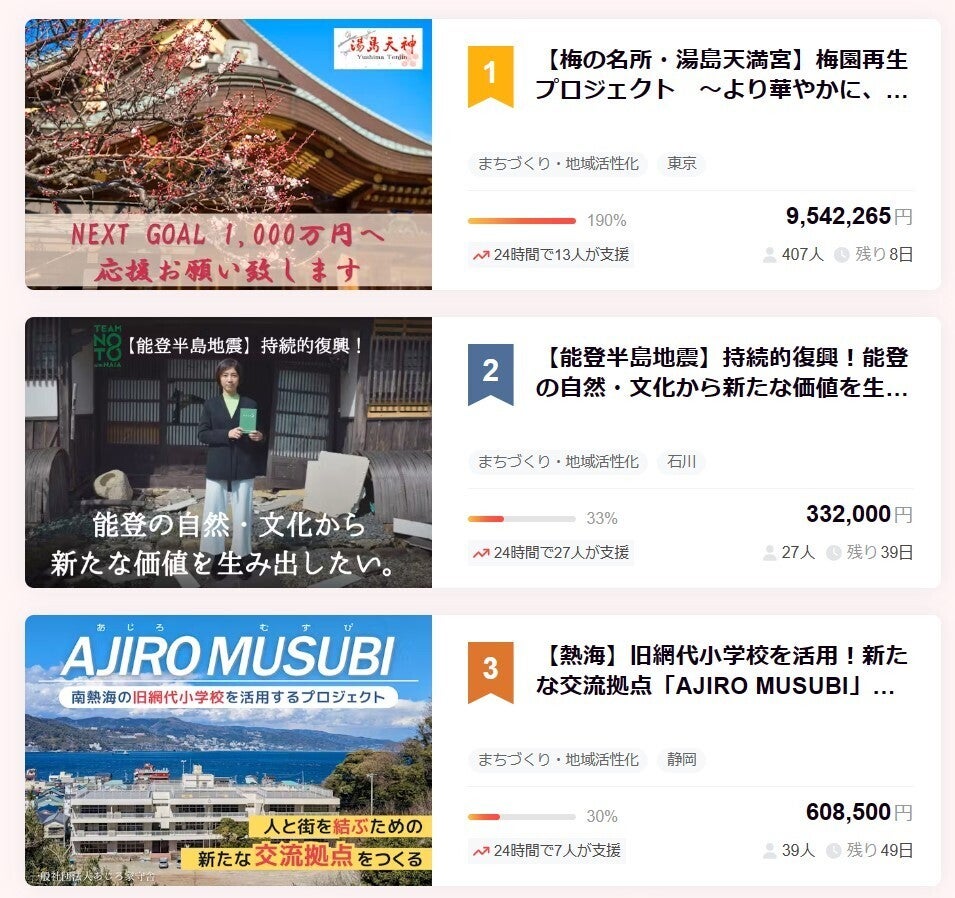Open the AJIRO MUSUBI project image
The width and height of the screenshot is (955, 898).
pyautogui.click(x=228, y=750)
